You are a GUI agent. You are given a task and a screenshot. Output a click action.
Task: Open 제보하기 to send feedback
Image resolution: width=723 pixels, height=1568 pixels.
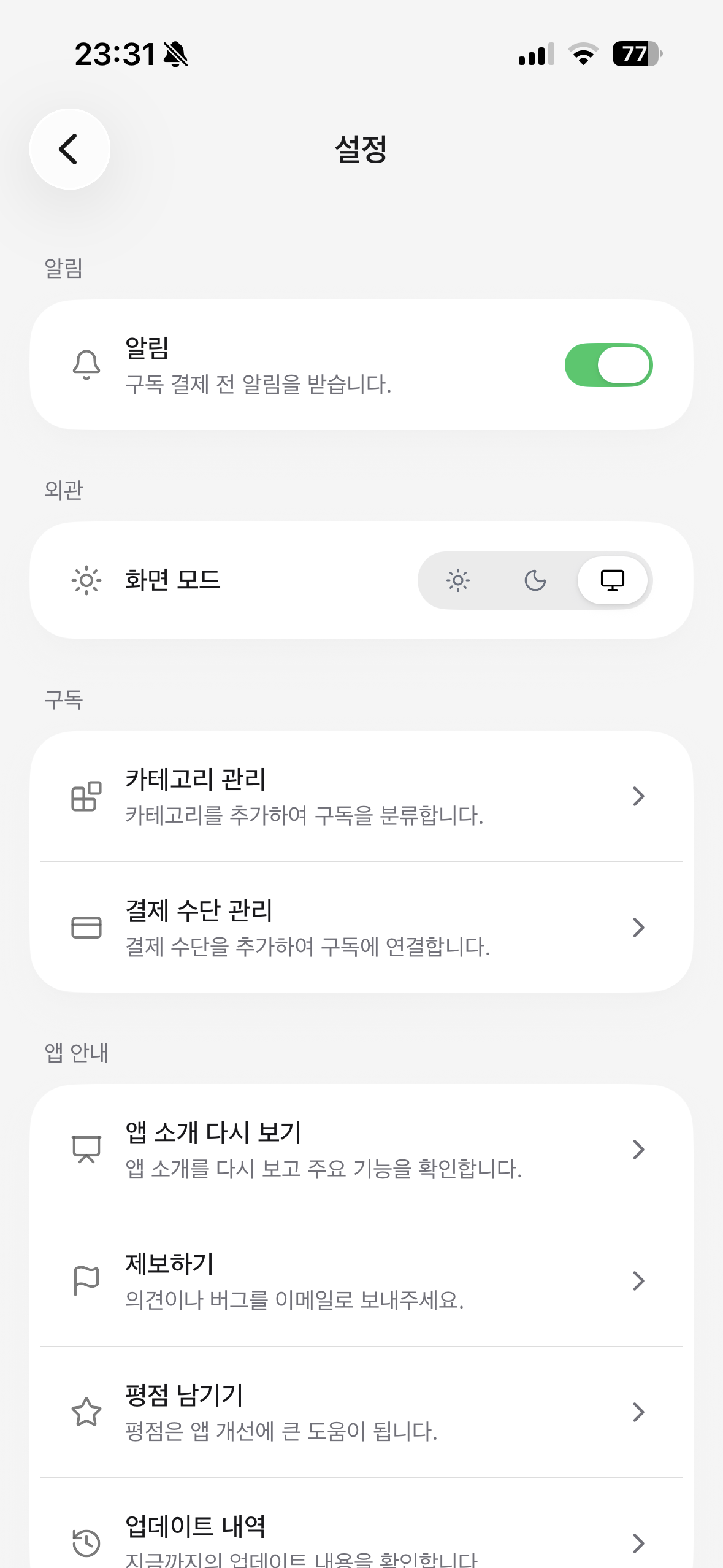pos(361,1281)
